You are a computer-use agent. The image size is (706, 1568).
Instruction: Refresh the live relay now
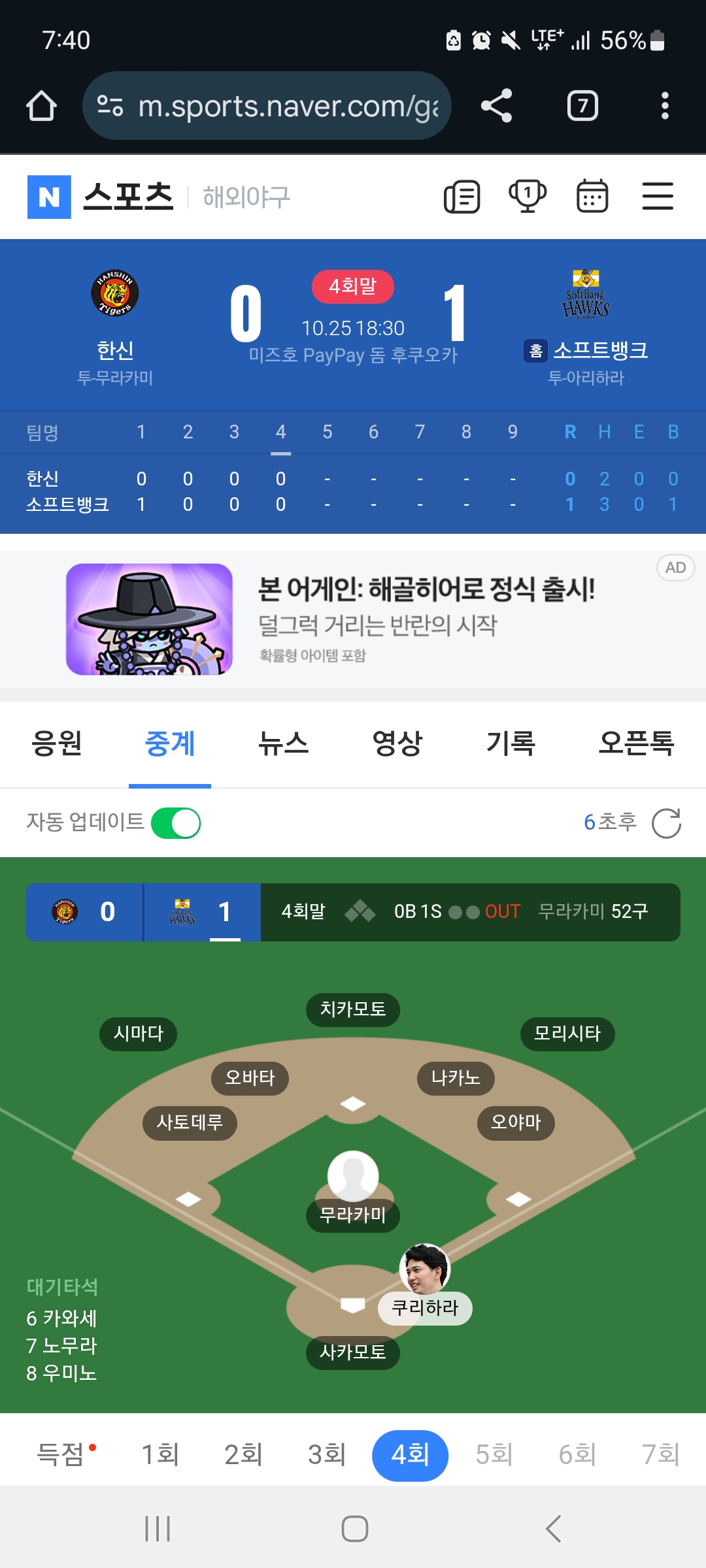point(666,823)
